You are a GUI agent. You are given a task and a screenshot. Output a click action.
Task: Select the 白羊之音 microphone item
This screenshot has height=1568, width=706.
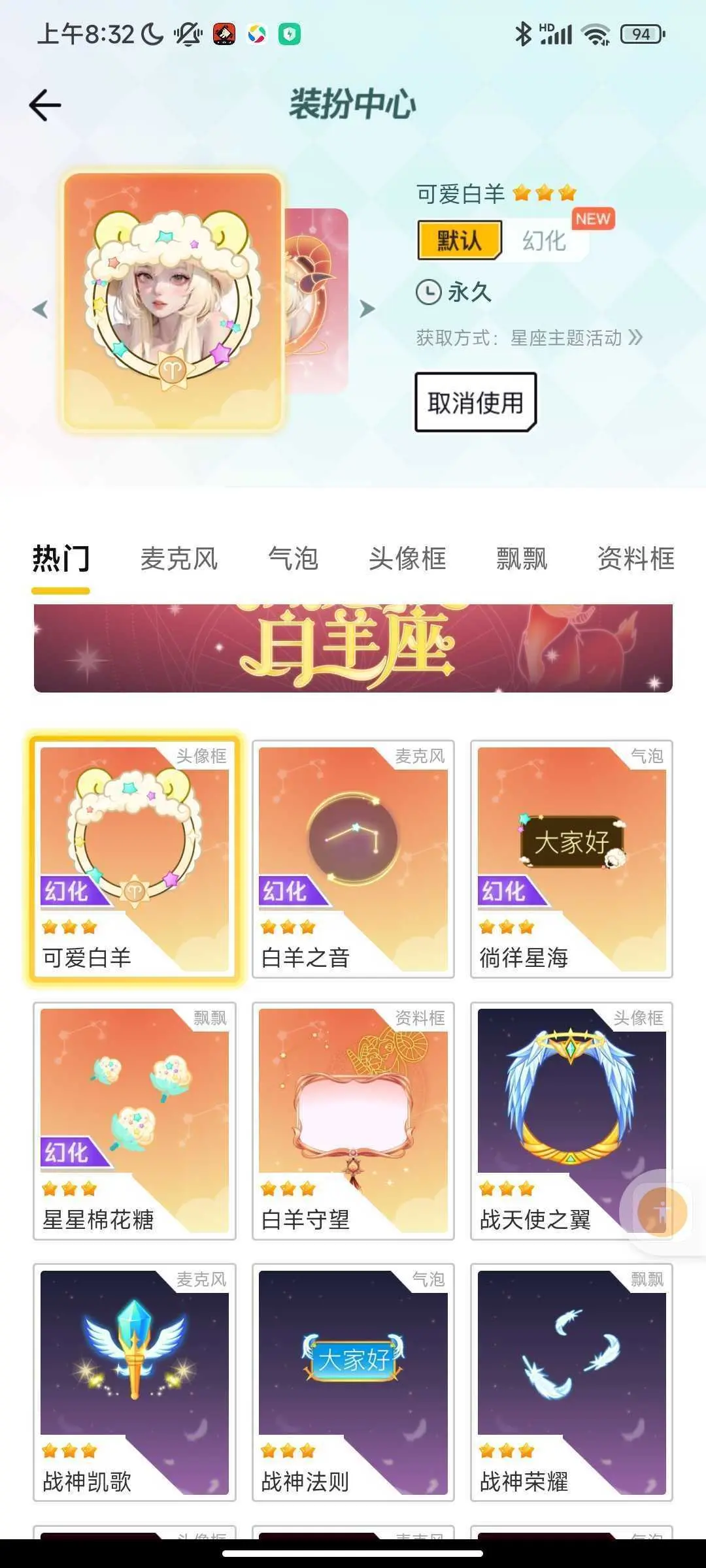click(x=353, y=859)
